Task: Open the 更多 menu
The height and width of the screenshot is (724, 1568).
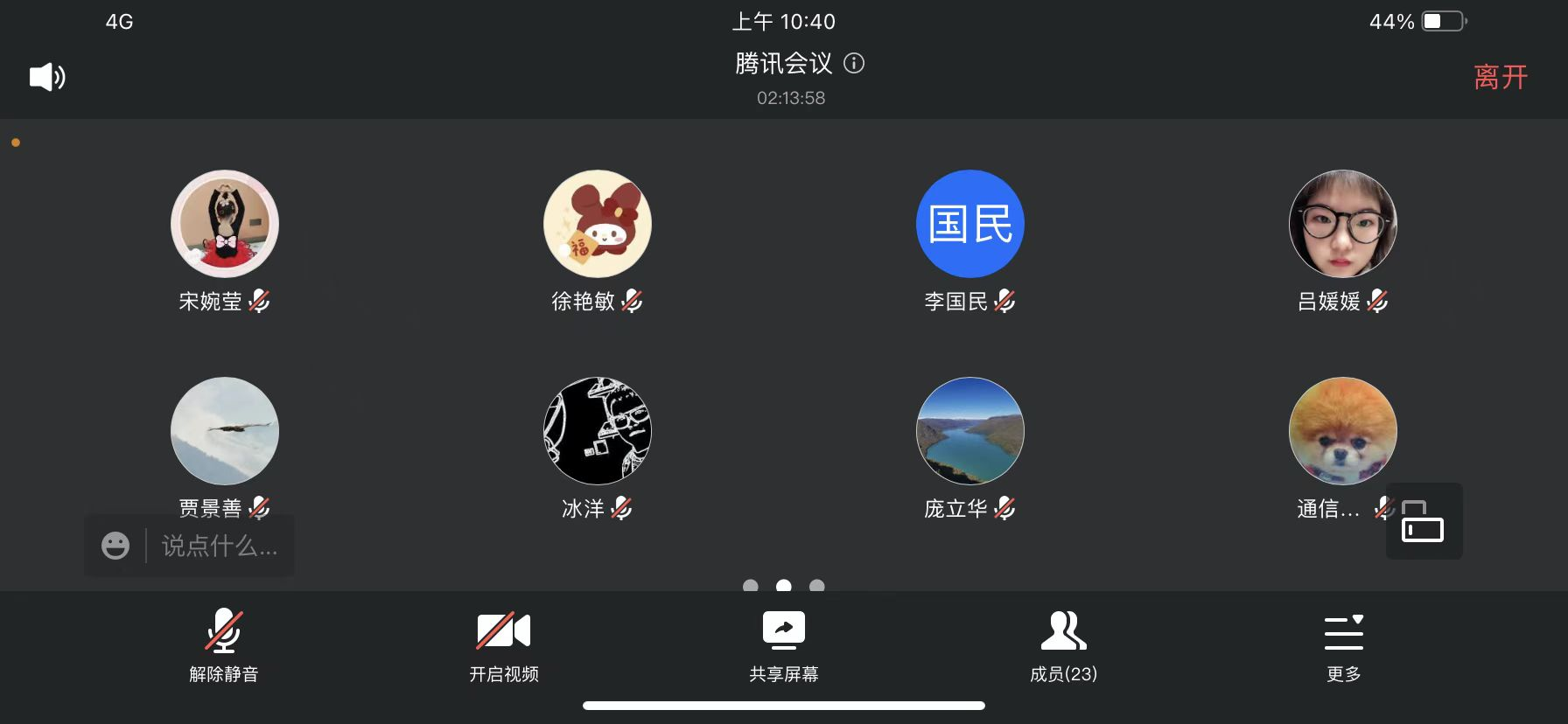Action: 1343,645
